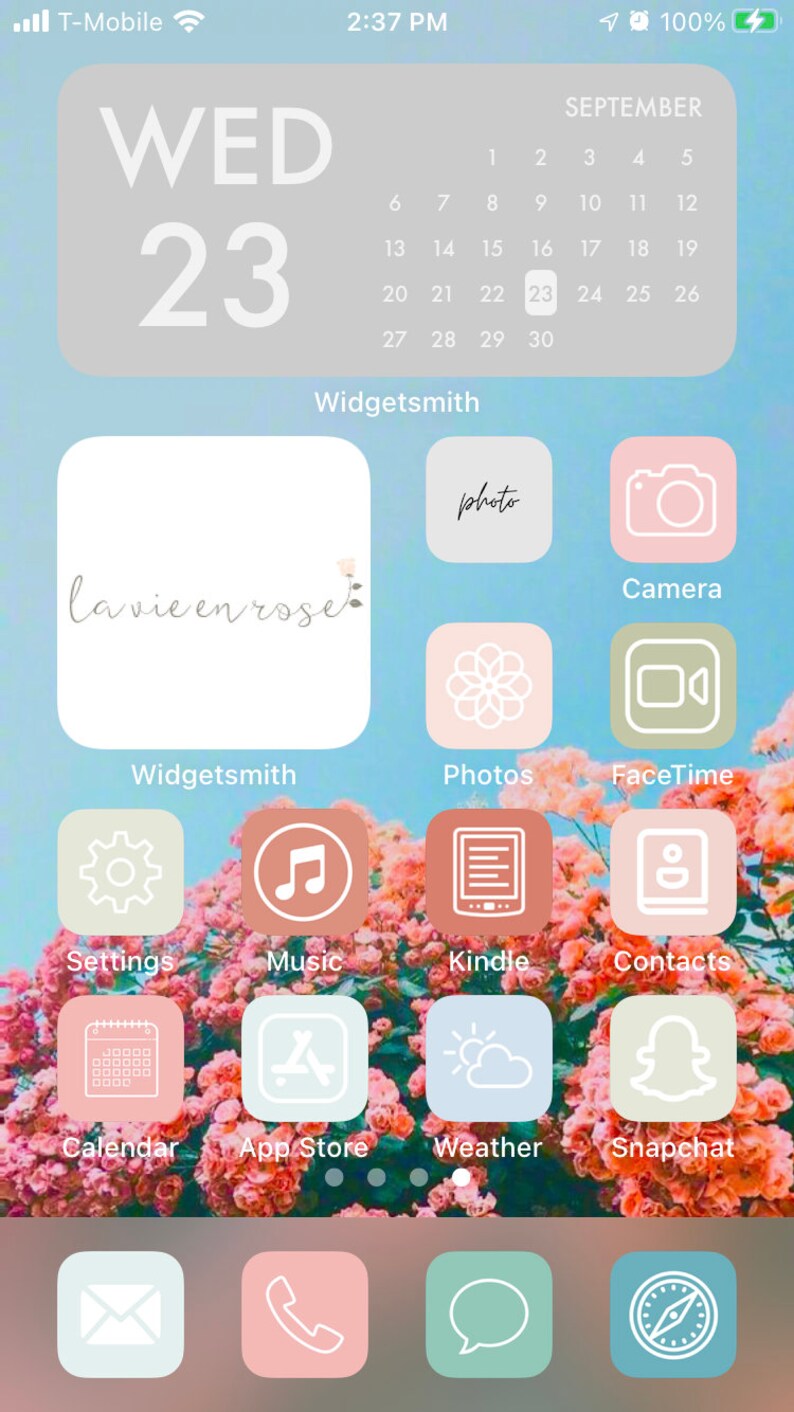Viewport: 794px width, 1412px height.
Task: Open the Photos app
Action: click(x=489, y=685)
